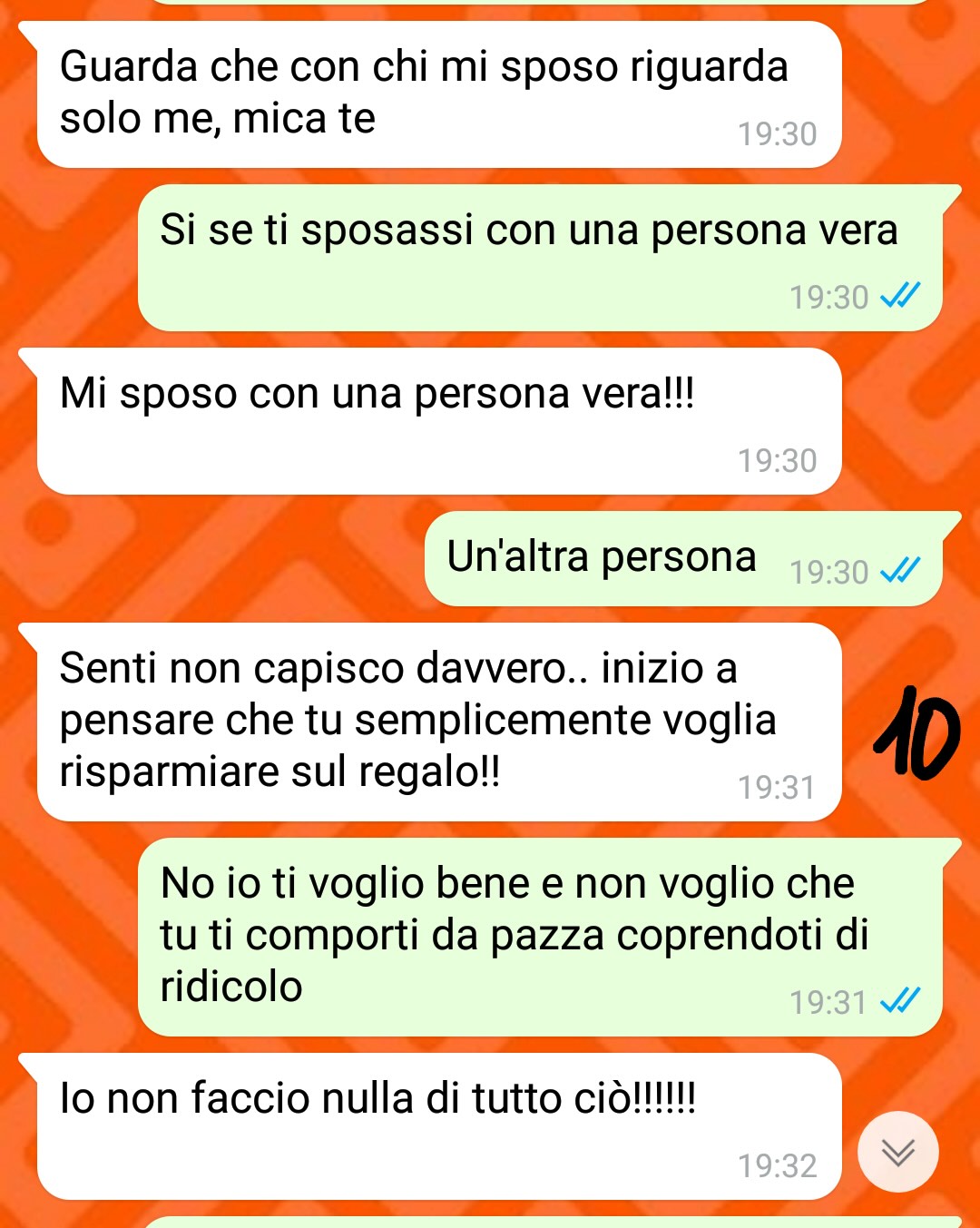Jump to the latest messages
Screen dimensions: 980x1228
pyautogui.click(x=897, y=1152)
